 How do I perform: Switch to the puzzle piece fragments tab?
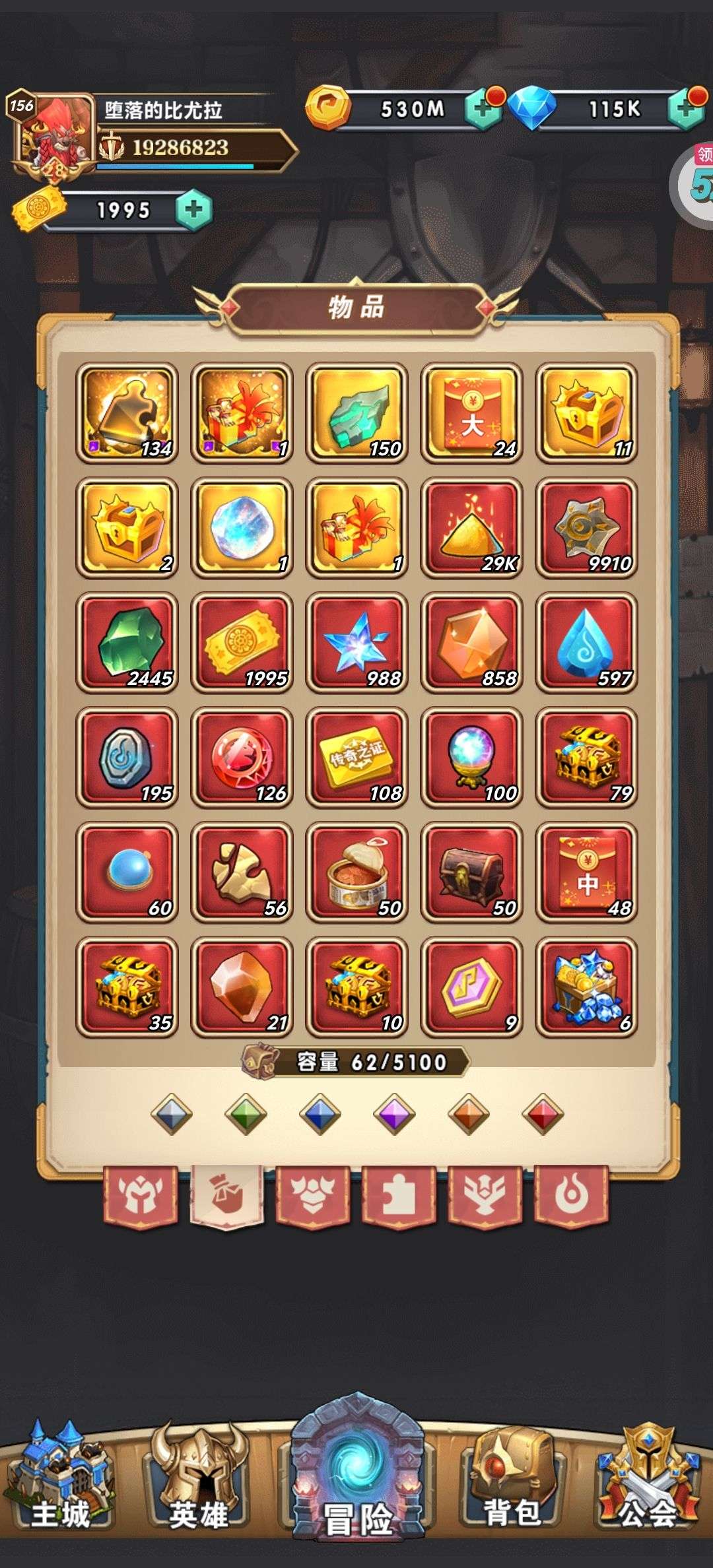pos(399,1196)
